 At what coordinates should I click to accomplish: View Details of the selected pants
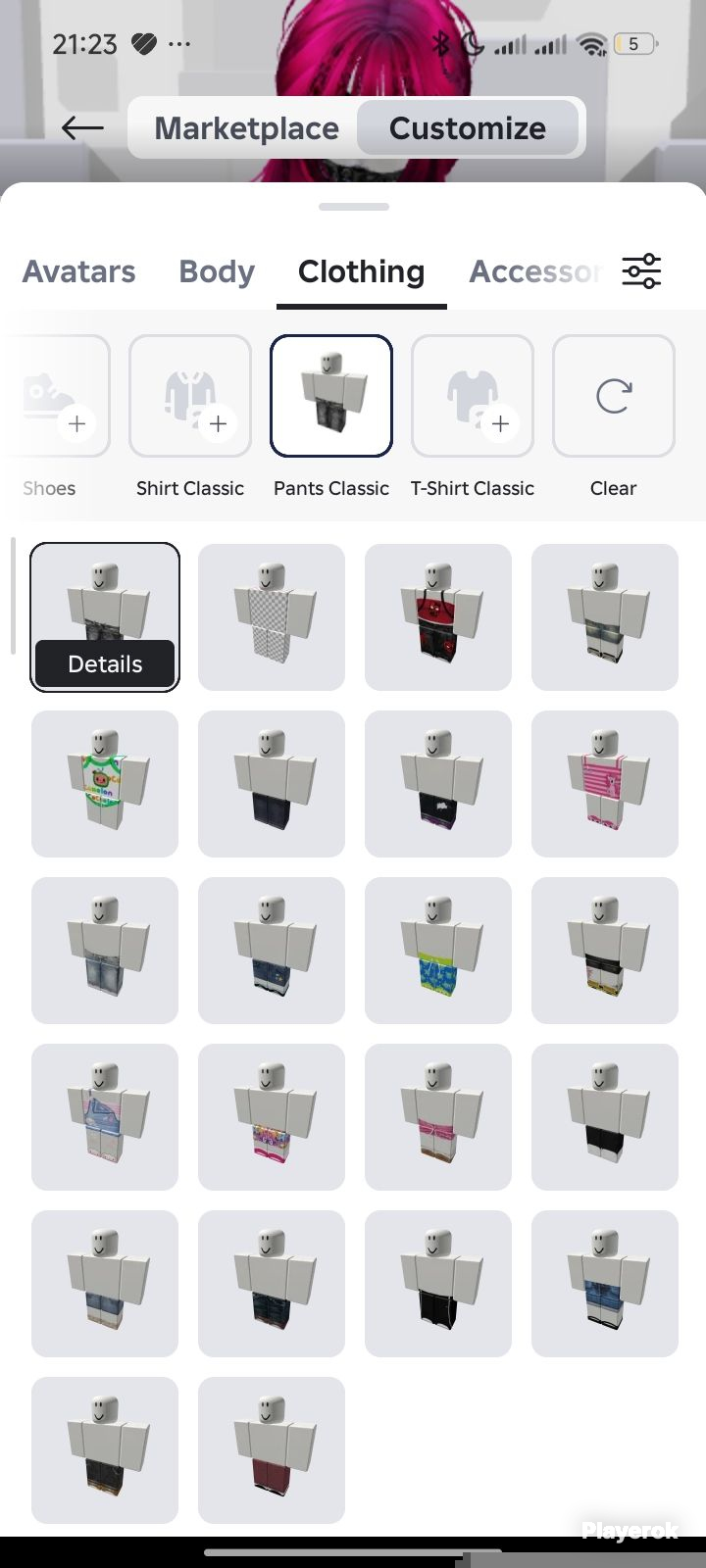(x=105, y=663)
